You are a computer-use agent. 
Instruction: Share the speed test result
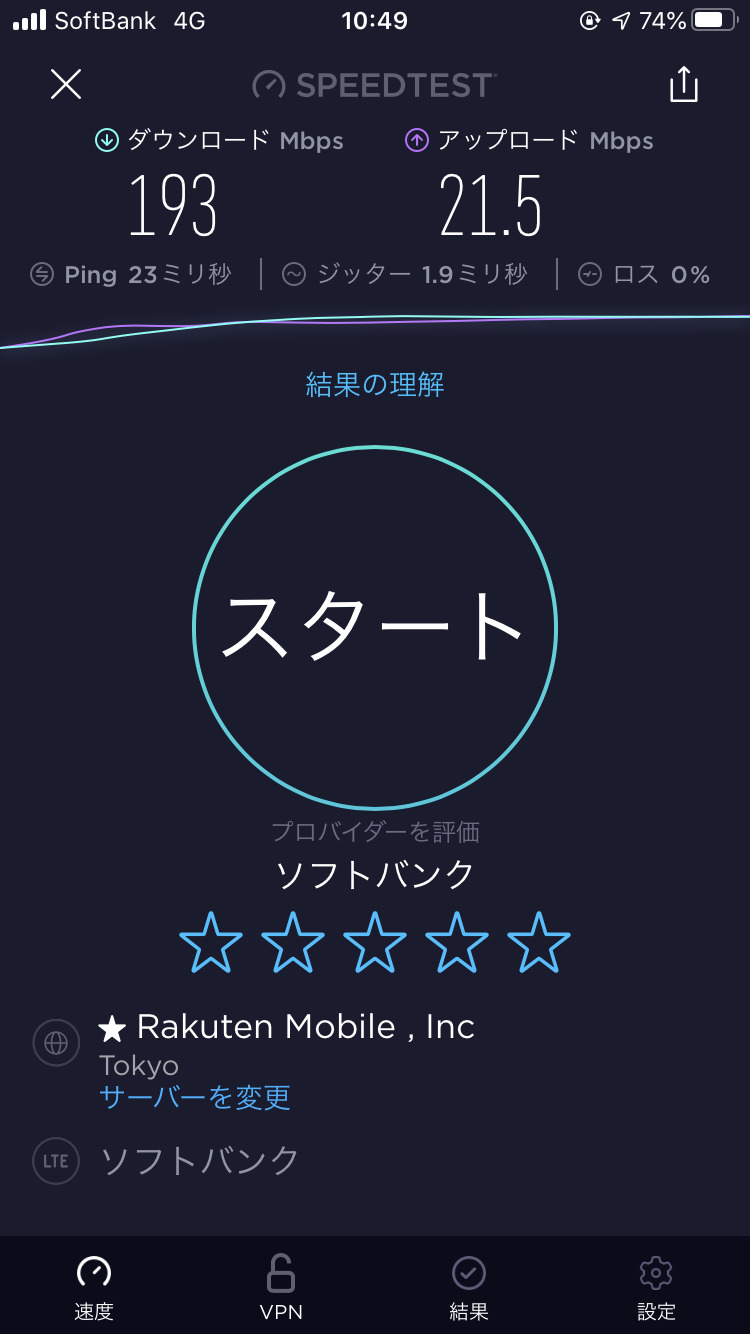click(683, 84)
